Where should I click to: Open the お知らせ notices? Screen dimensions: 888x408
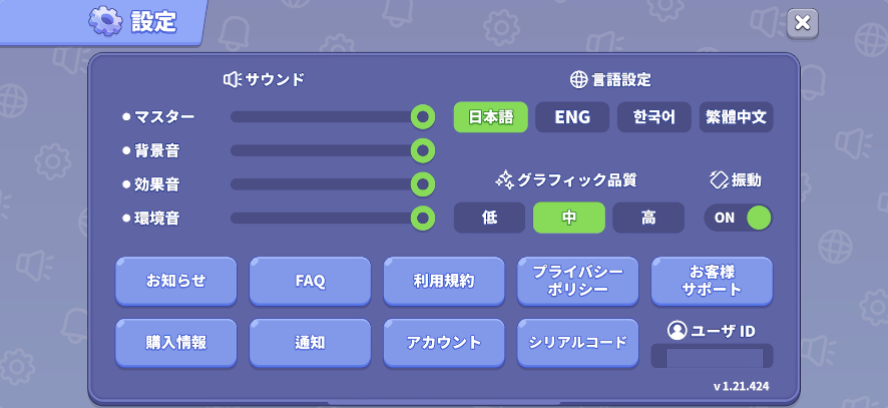176,281
